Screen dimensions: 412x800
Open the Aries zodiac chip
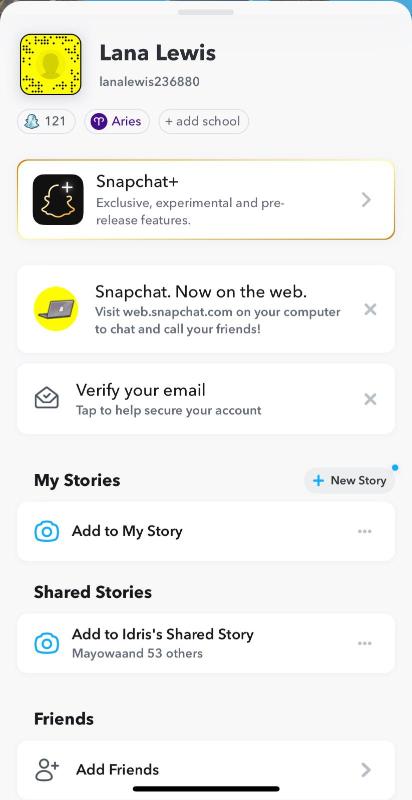click(x=117, y=121)
